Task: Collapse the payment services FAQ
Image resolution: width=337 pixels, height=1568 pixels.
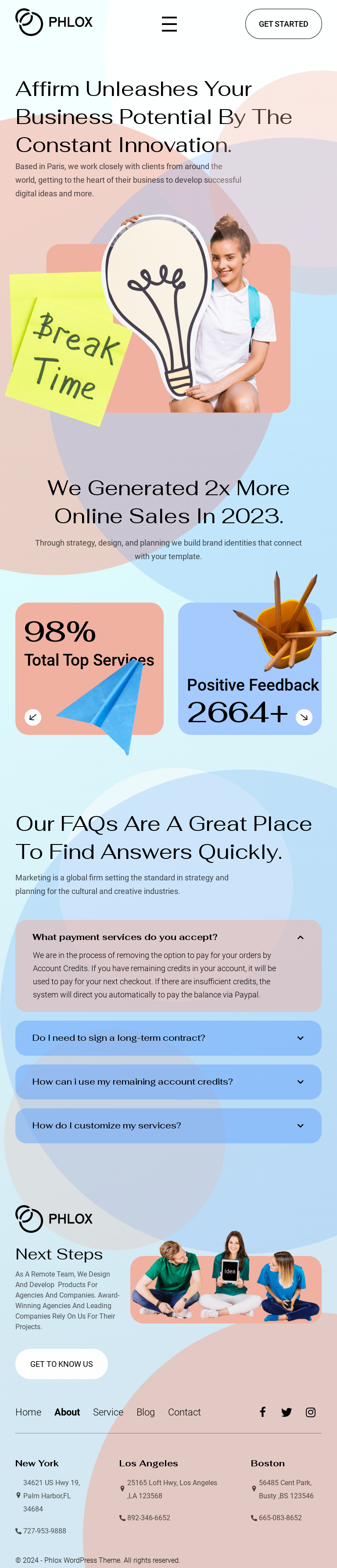Action: click(300, 937)
